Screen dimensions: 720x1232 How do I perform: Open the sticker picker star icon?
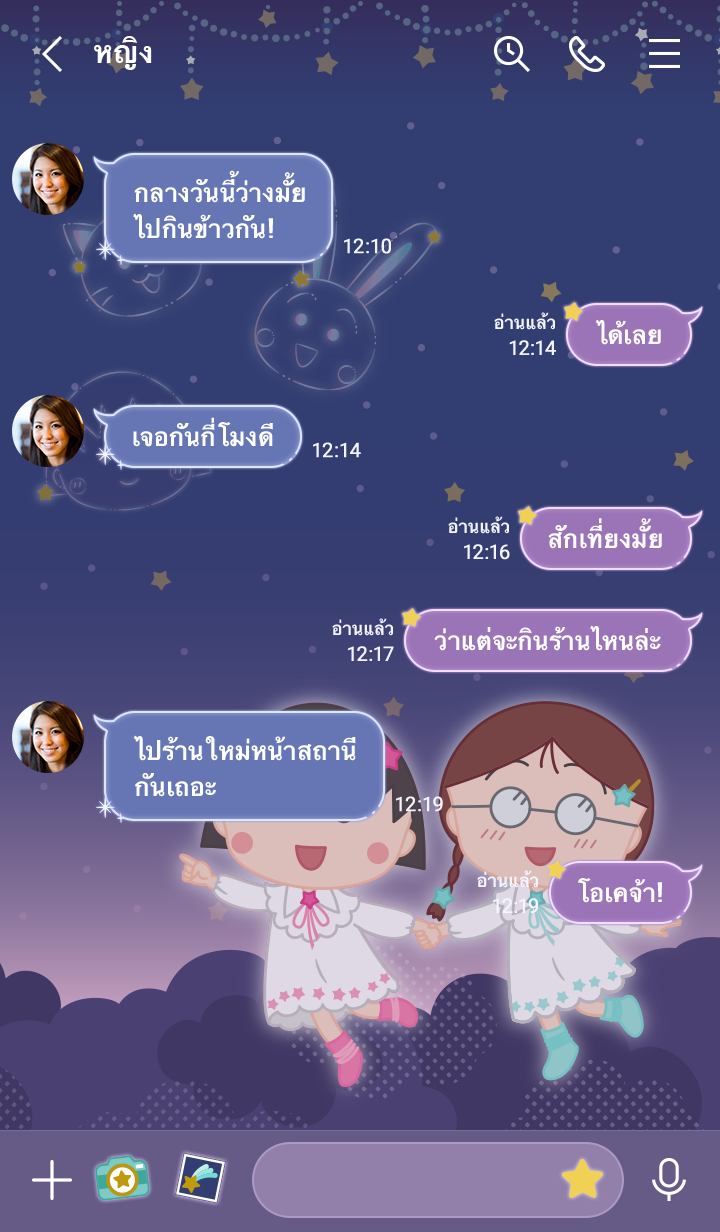click(582, 1180)
